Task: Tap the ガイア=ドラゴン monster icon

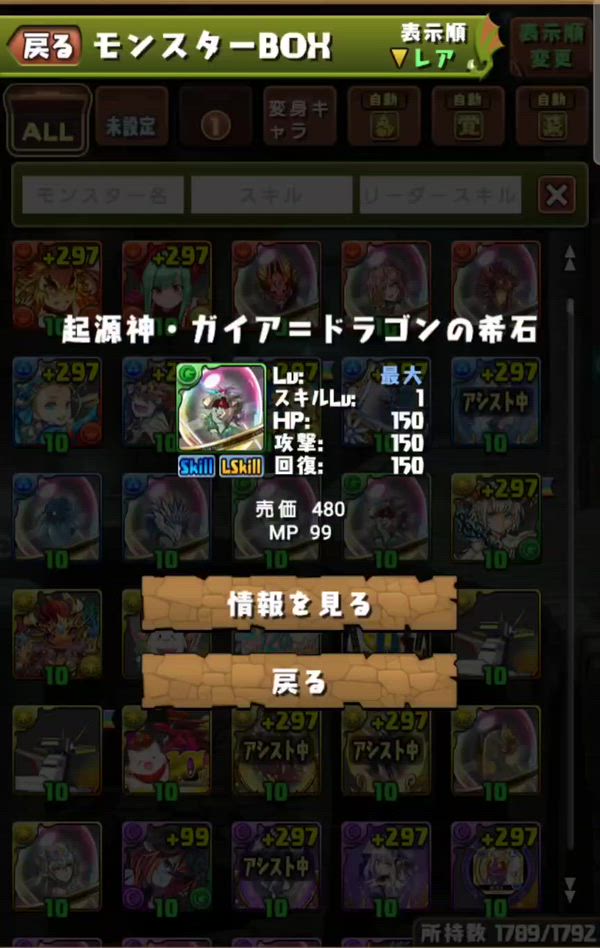Action: pyautogui.click(x=217, y=411)
